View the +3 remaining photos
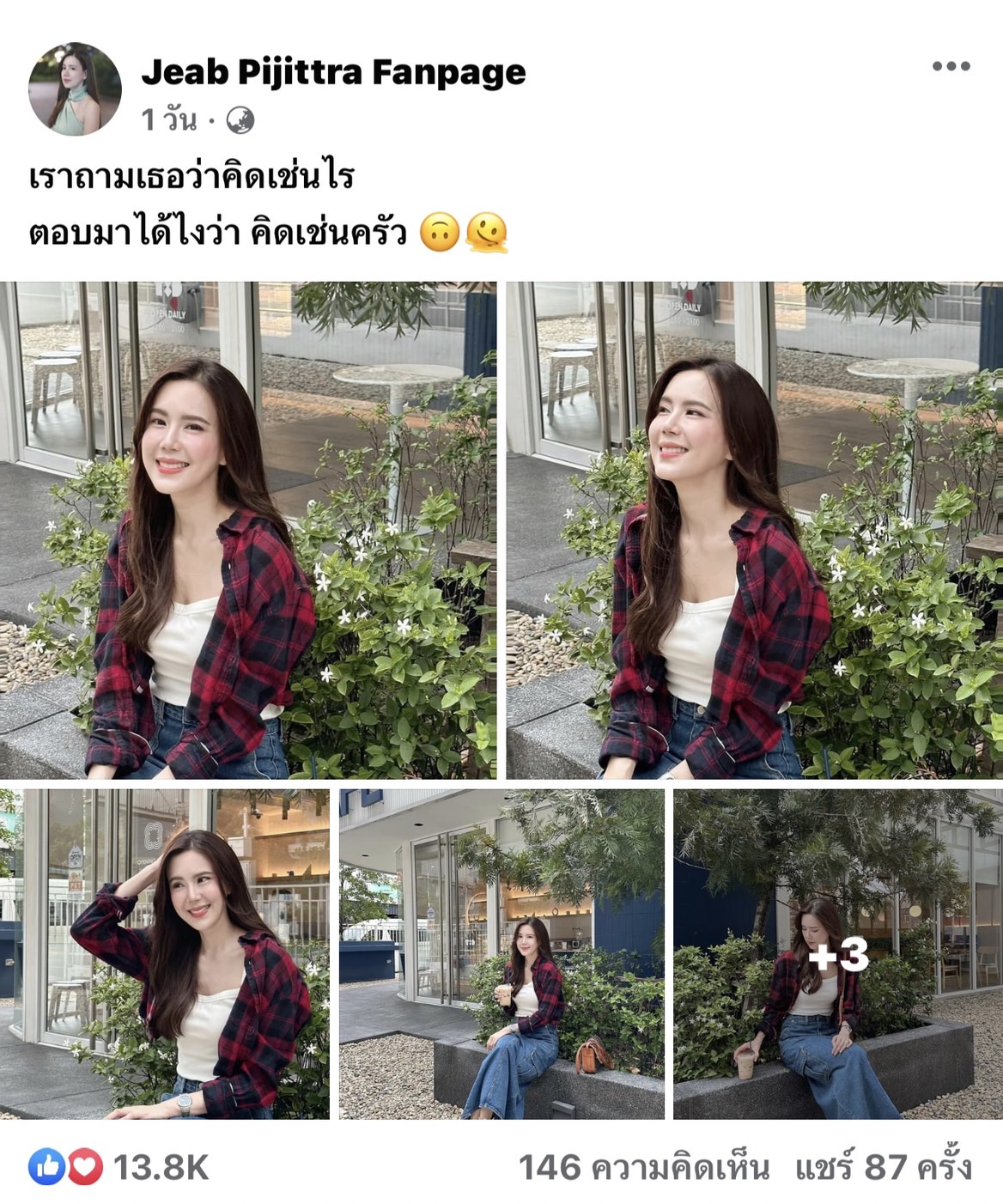 pos(837,954)
